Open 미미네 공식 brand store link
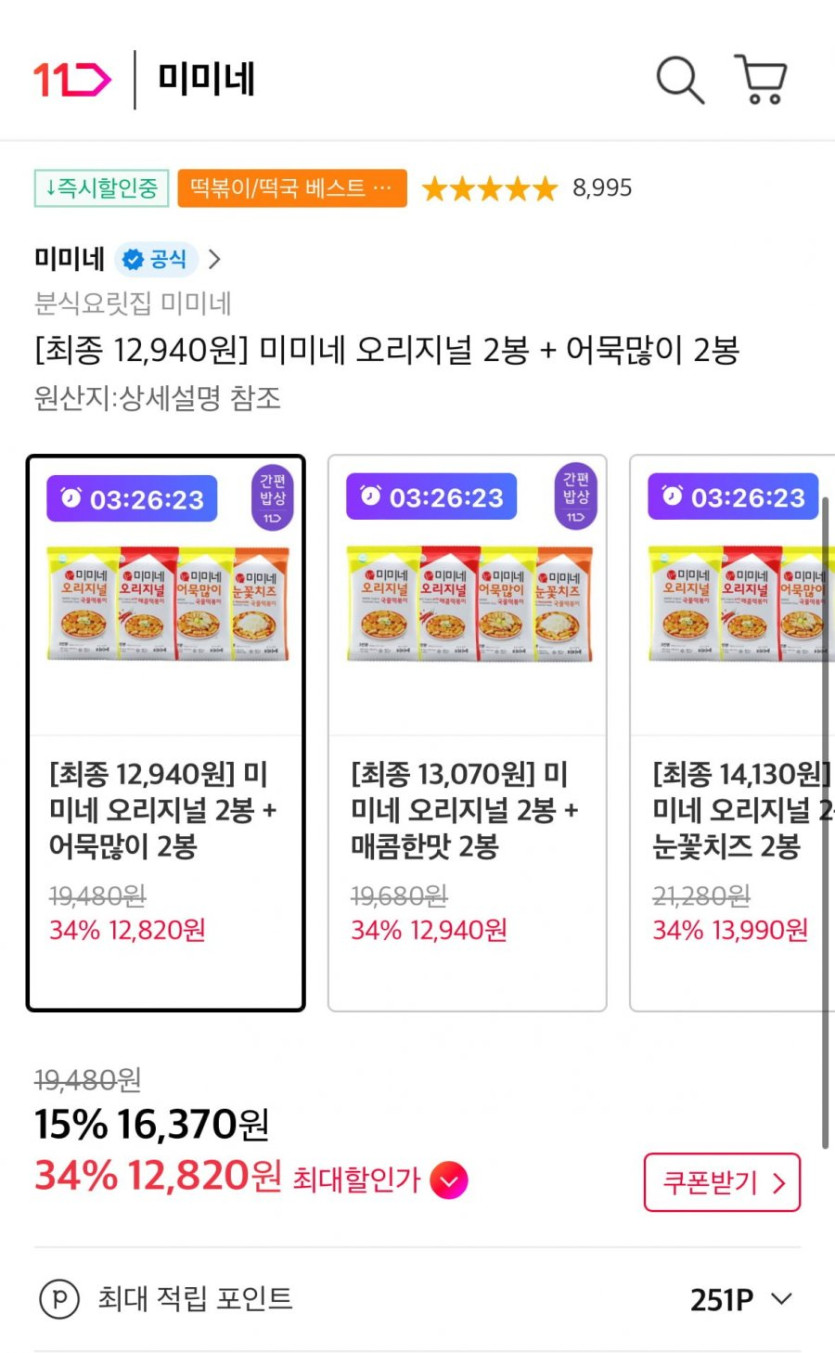The height and width of the screenshot is (1353, 835). point(127,260)
